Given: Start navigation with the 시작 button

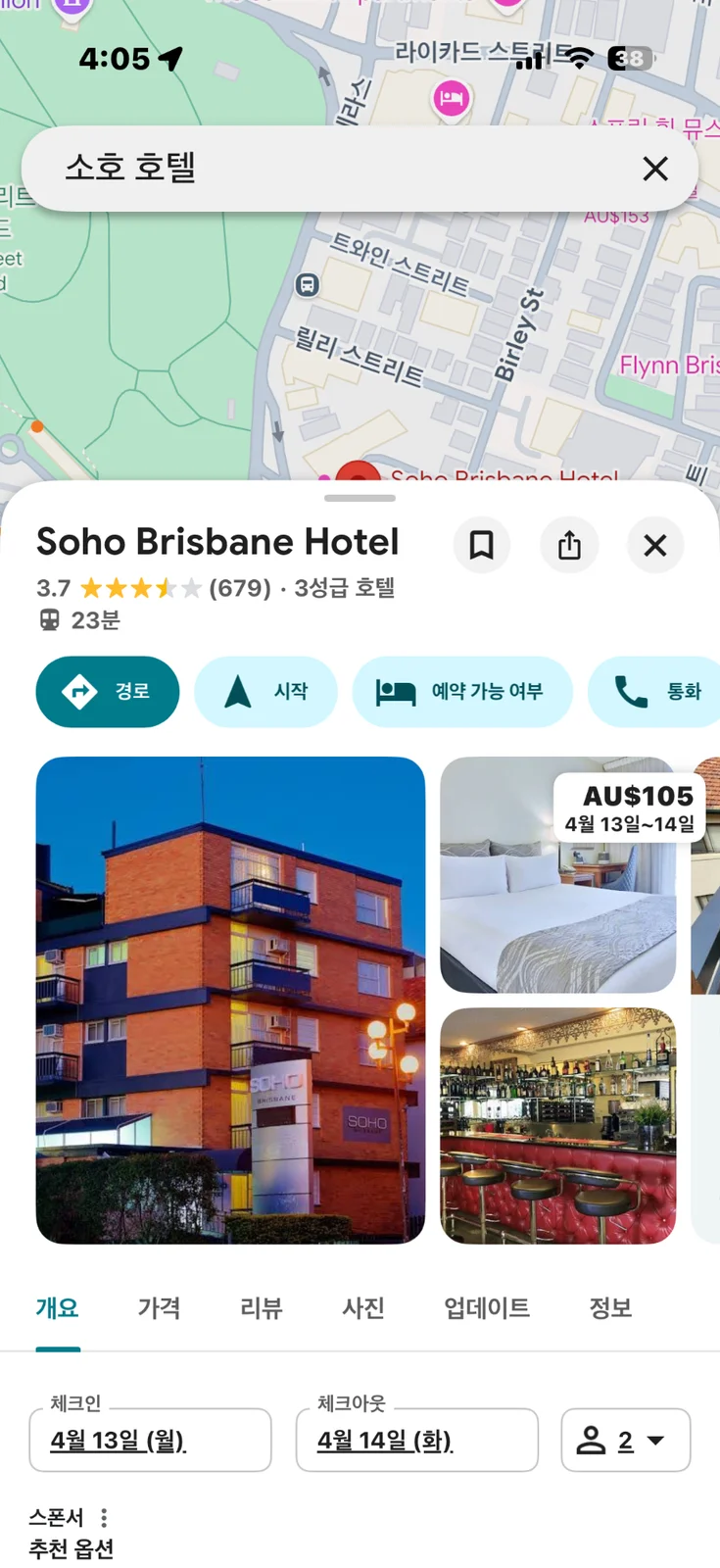Looking at the screenshot, I should click(x=265, y=692).
